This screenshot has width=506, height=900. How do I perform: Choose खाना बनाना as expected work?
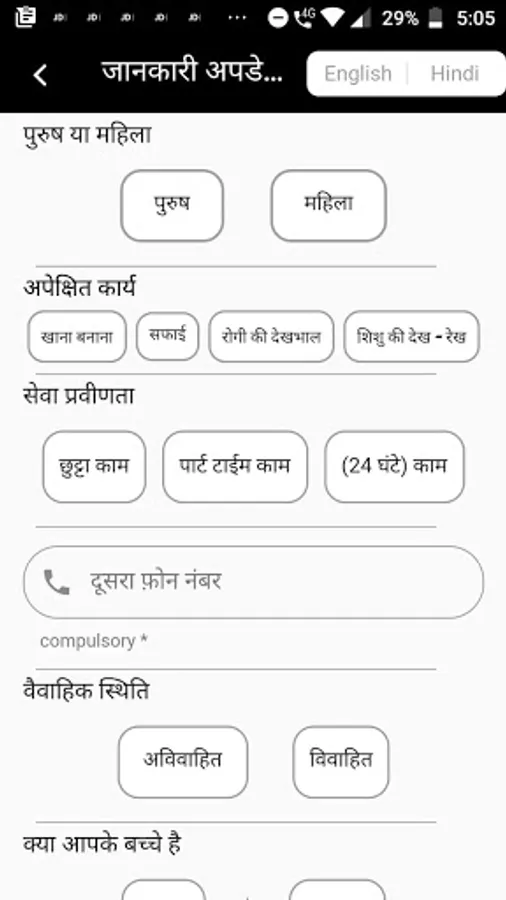77,336
